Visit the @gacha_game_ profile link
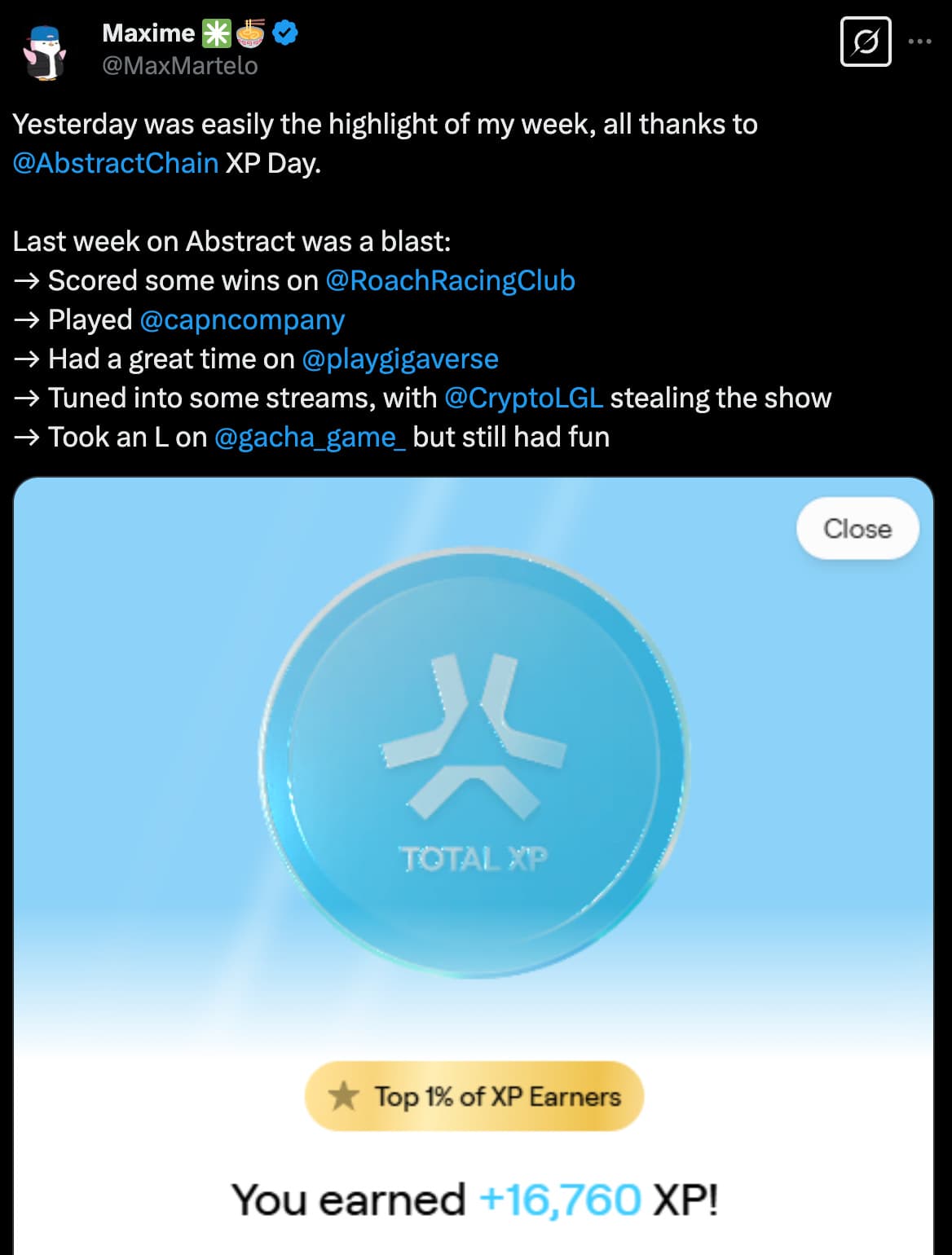Viewport: 952px width, 1255px height. click(x=310, y=437)
